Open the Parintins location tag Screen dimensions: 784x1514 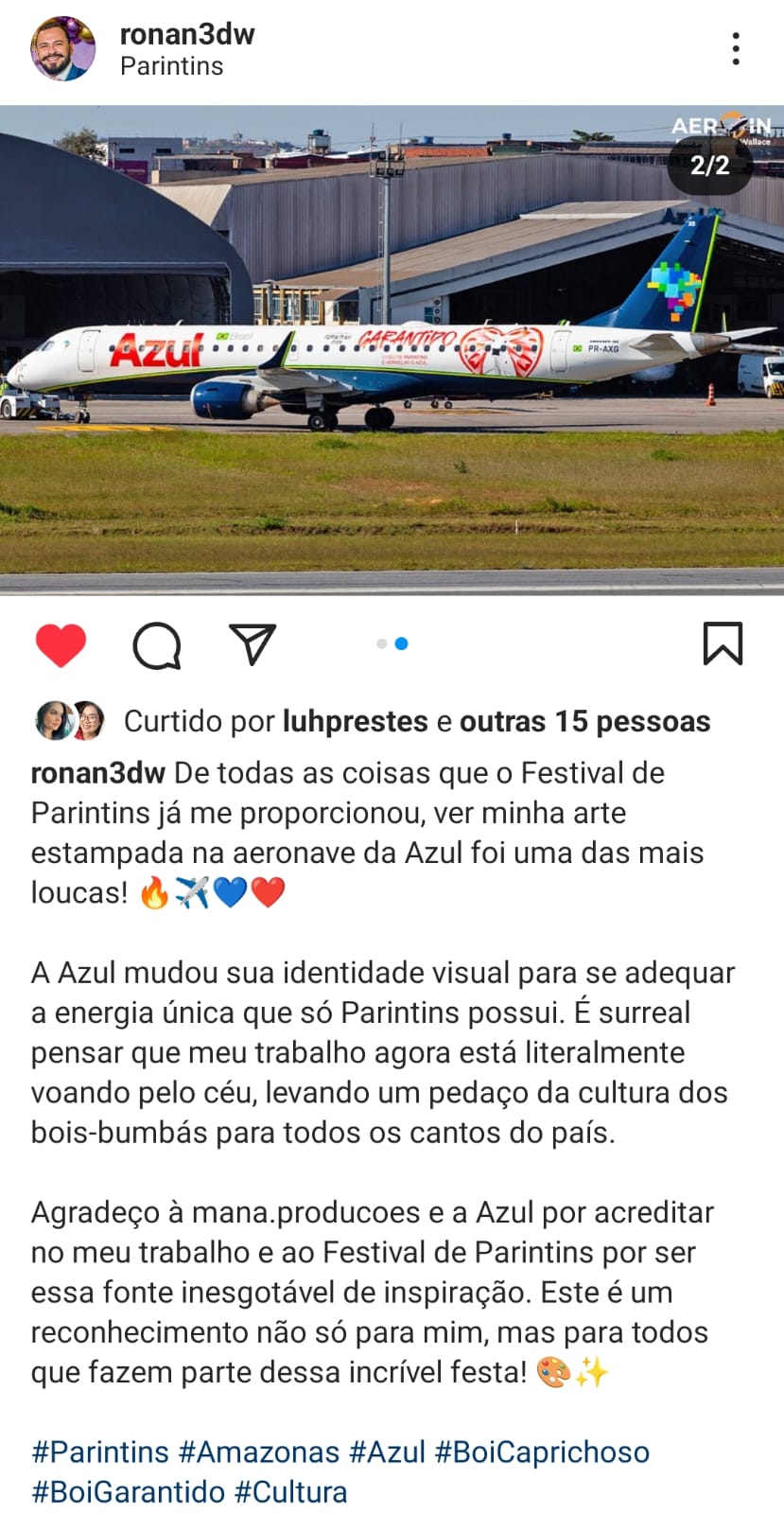pos(171,66)
